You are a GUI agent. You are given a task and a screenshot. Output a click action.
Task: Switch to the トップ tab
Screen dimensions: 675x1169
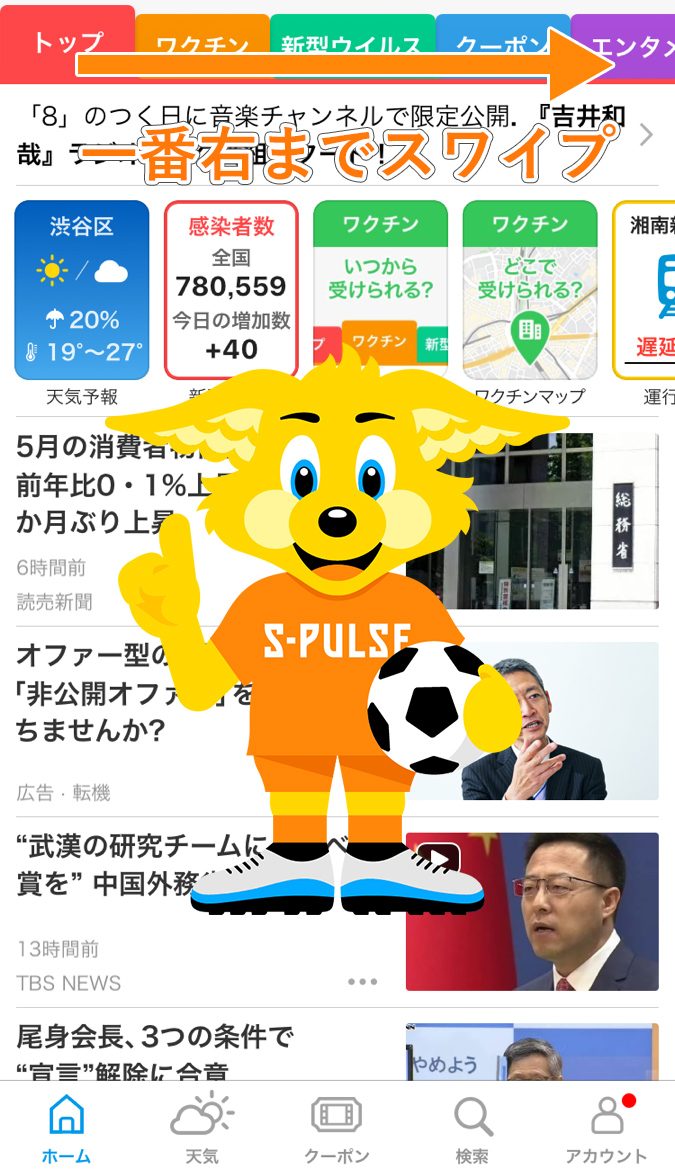coord(67,42)
